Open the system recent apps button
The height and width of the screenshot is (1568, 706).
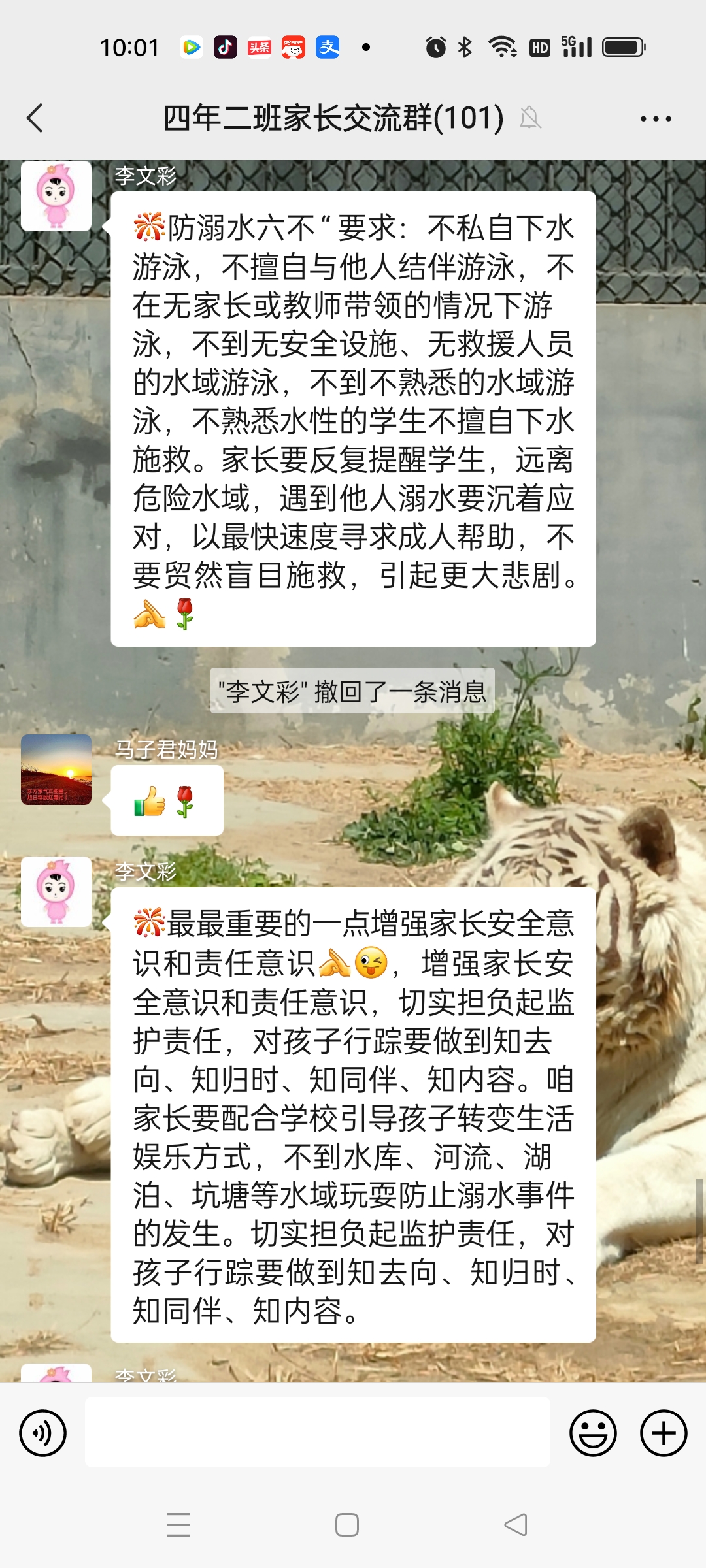[178, 1525]
